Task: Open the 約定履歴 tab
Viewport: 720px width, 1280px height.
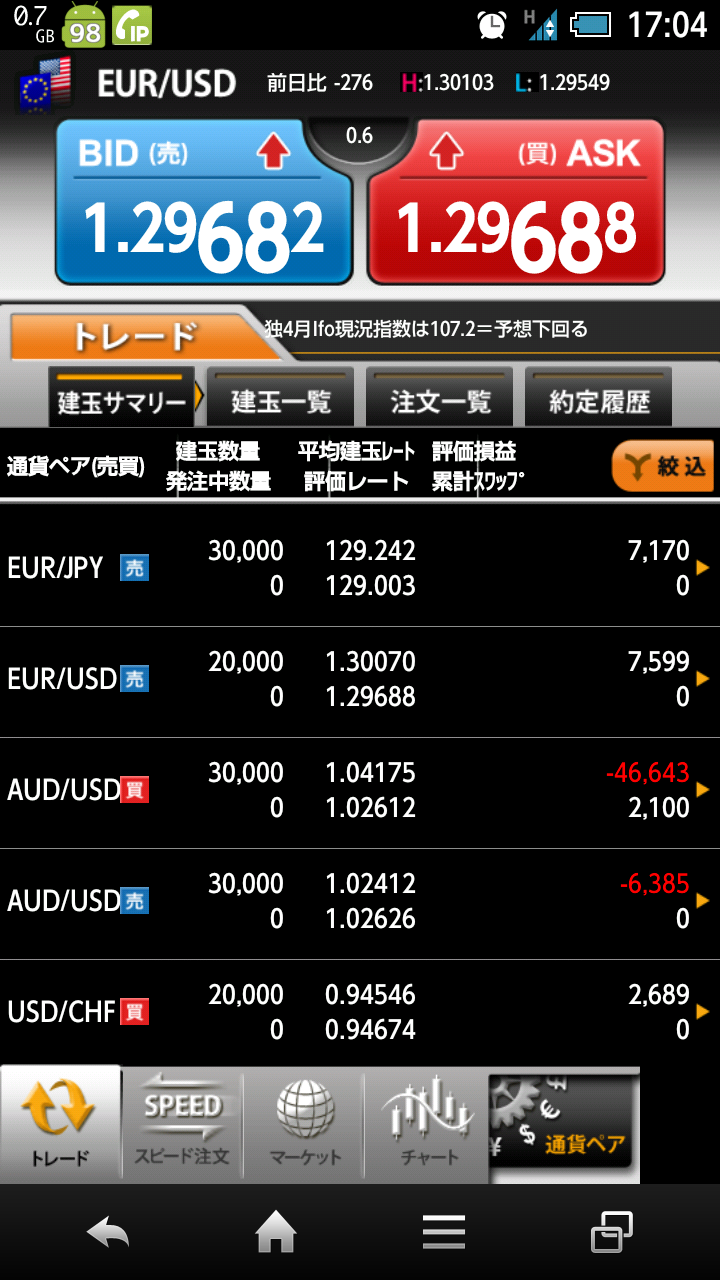Action: coord(598,400)
